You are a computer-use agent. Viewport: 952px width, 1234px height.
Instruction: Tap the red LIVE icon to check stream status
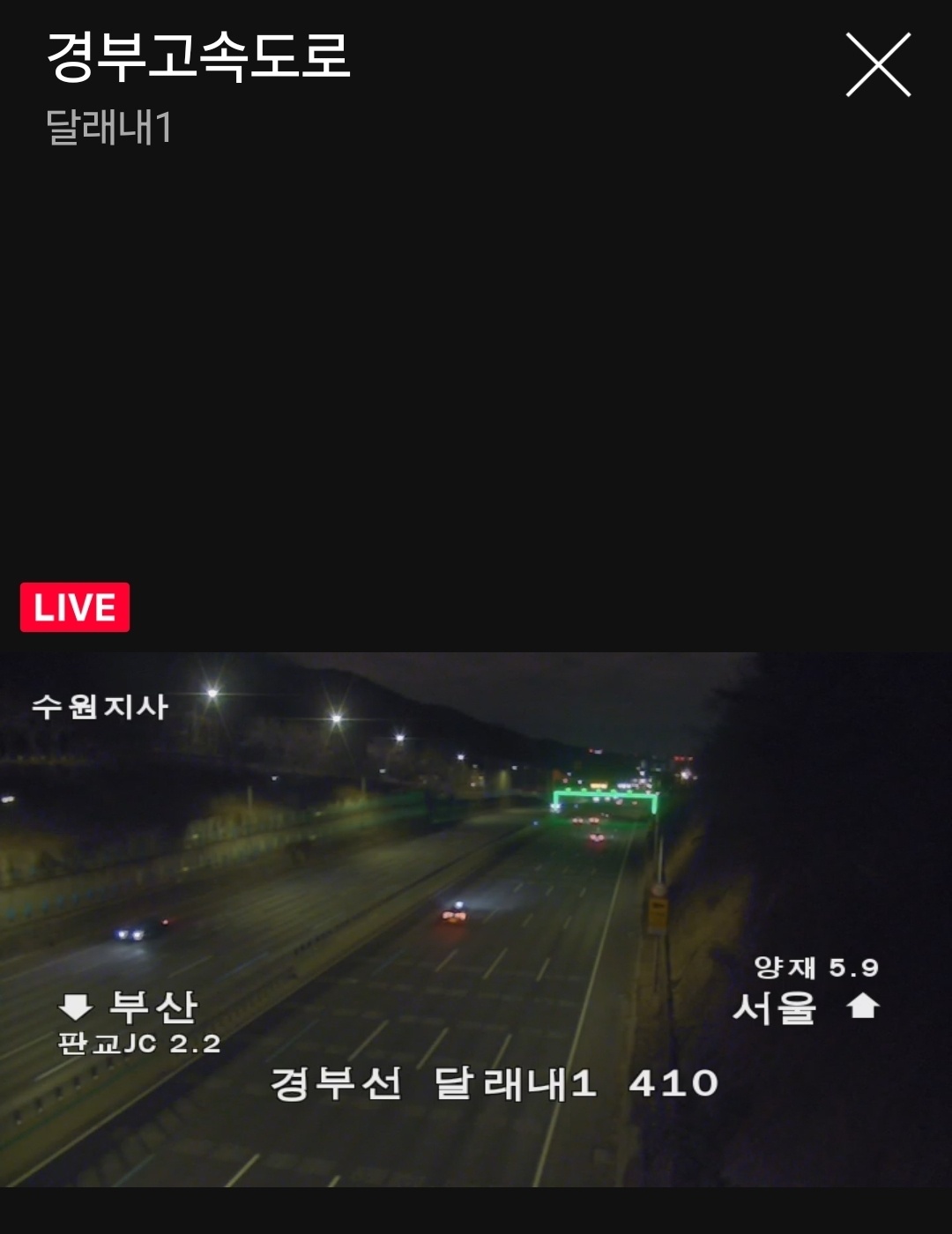click(75, 606)
